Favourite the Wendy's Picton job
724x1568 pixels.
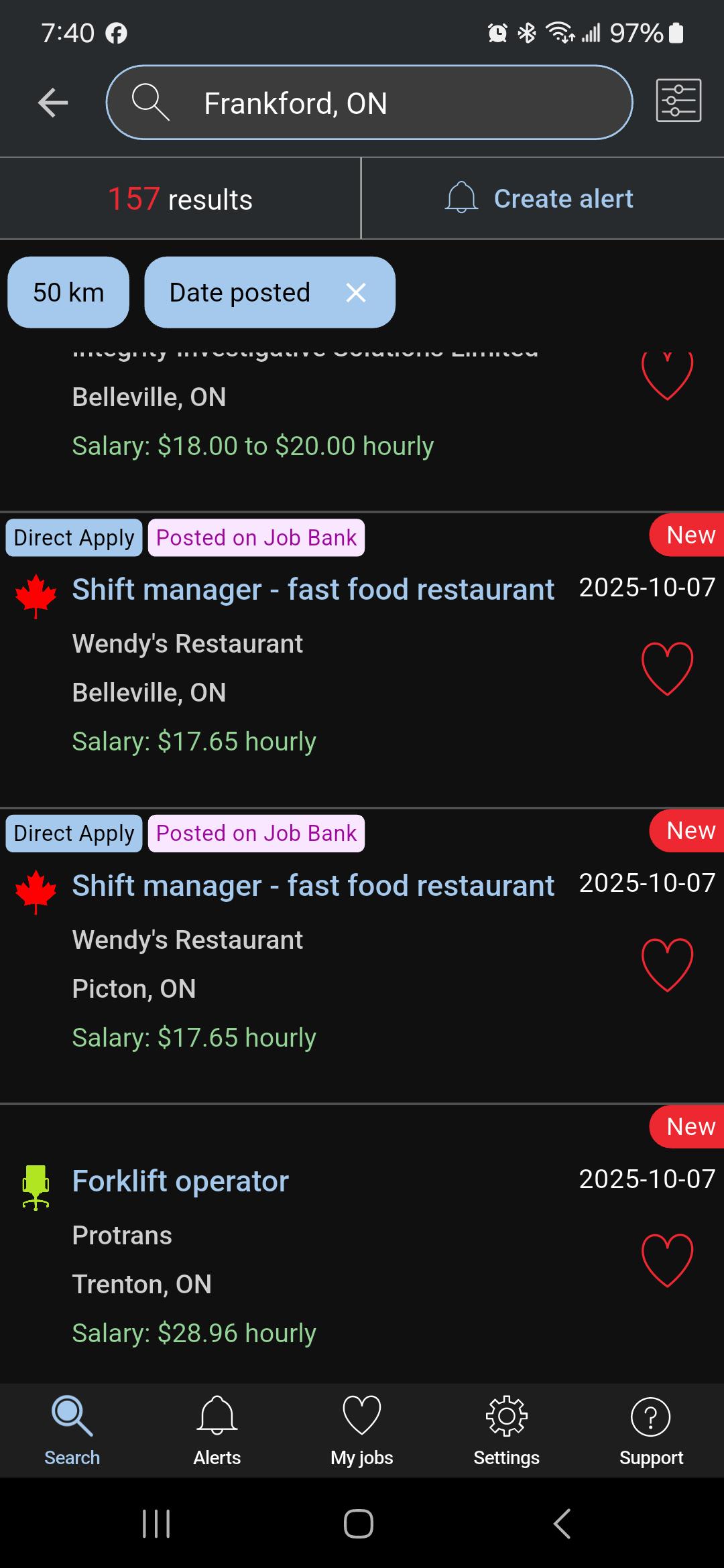(667, 964)
